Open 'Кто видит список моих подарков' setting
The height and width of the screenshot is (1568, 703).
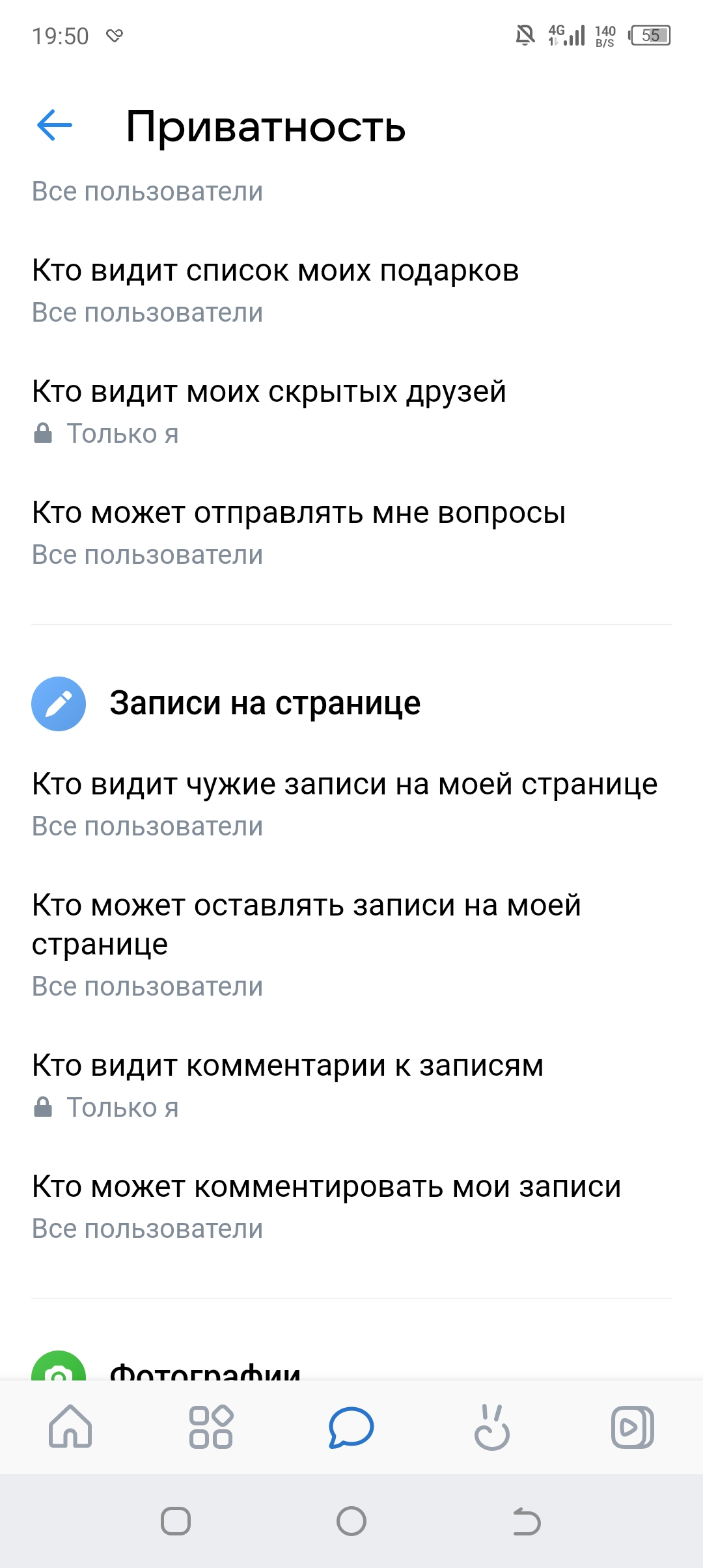click(275, 290)
